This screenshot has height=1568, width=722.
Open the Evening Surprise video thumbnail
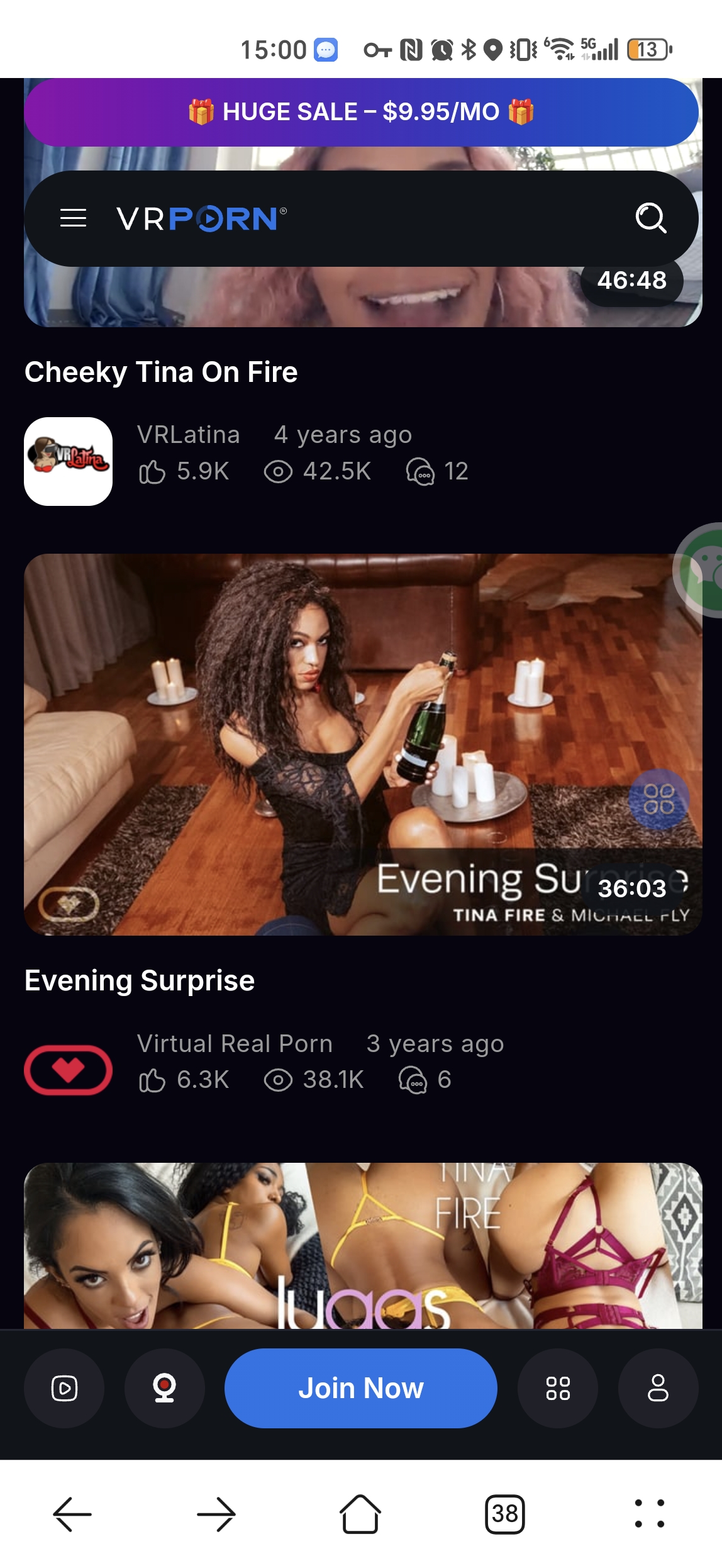pyautogui.click(x=363, y=744)
